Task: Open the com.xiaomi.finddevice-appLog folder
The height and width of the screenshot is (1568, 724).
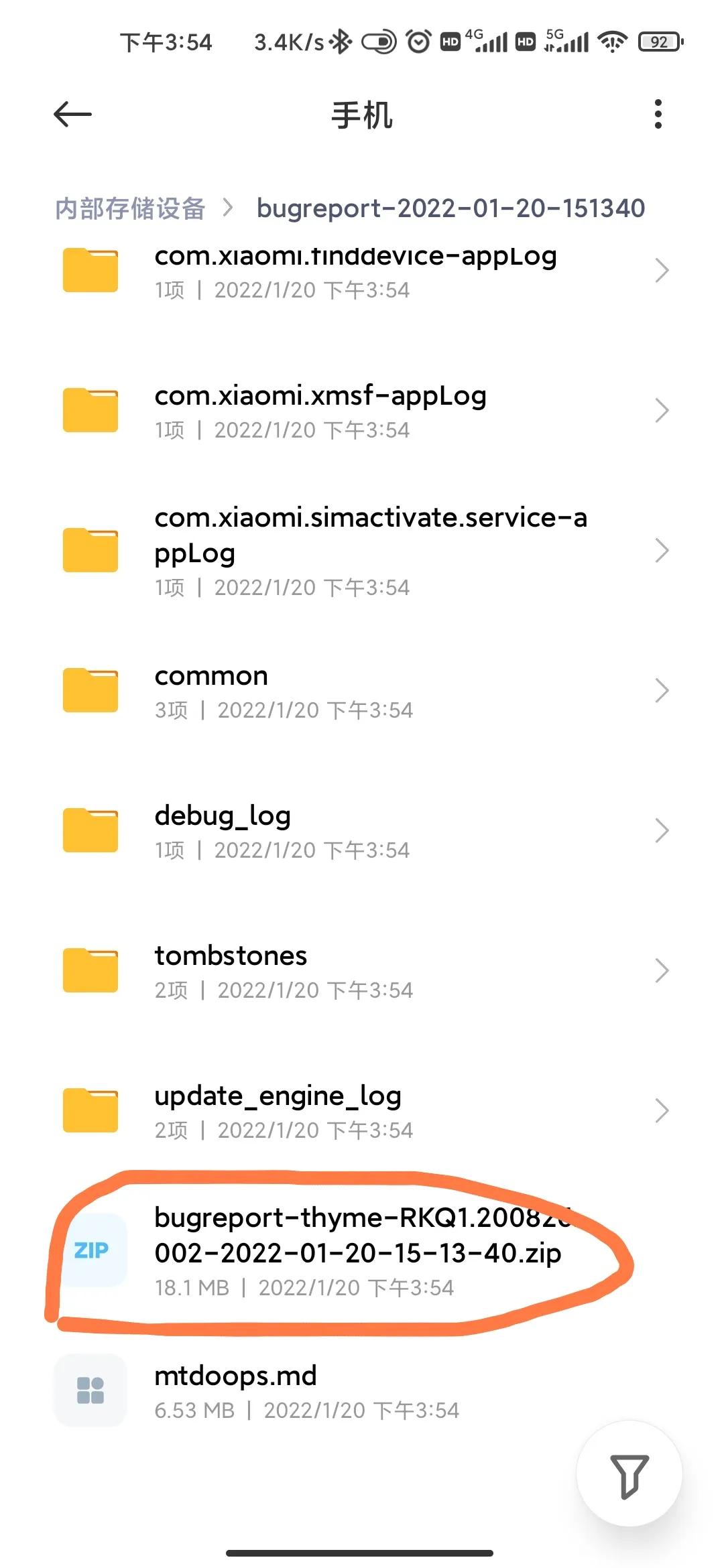Action: point(355,271)
